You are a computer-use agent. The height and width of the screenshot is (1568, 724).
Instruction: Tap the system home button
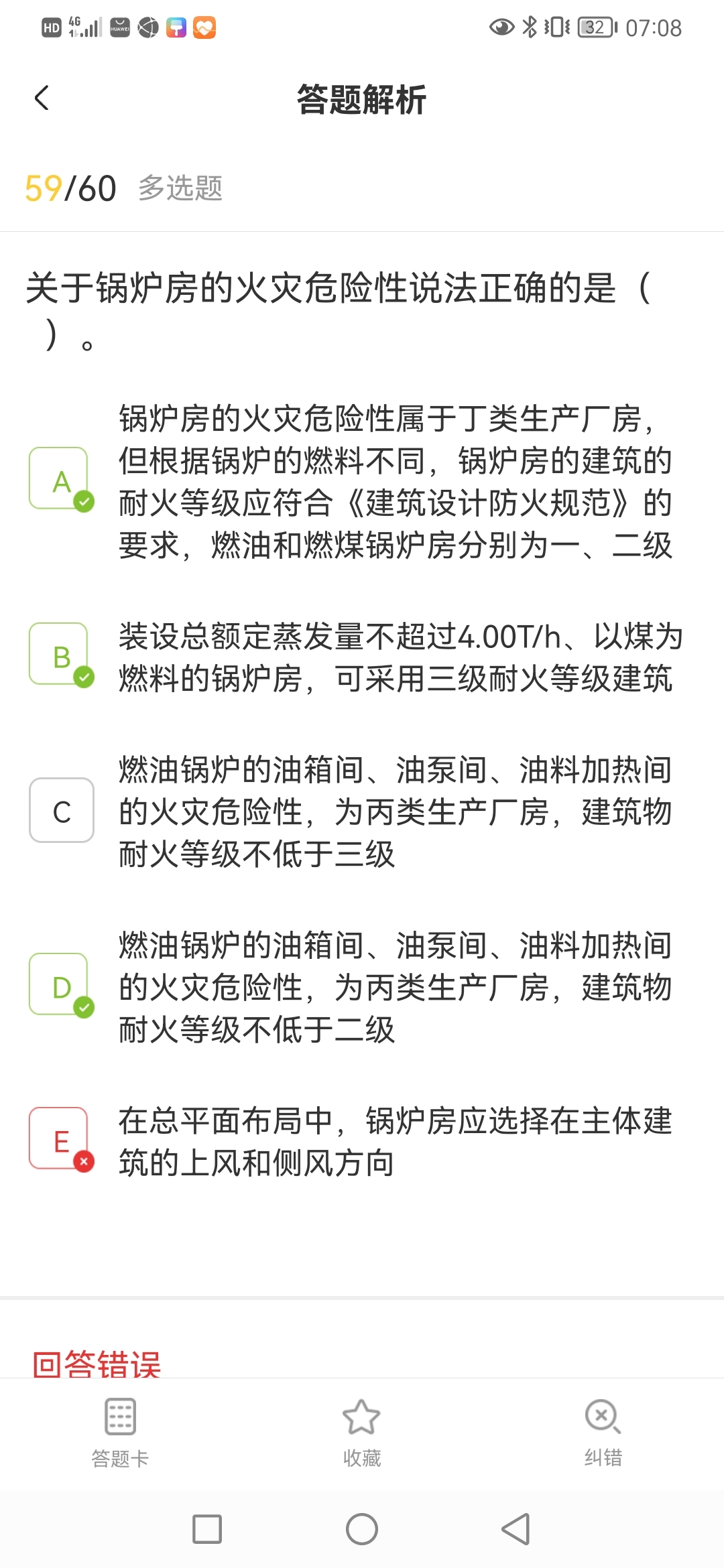(x=362, y=1529)
